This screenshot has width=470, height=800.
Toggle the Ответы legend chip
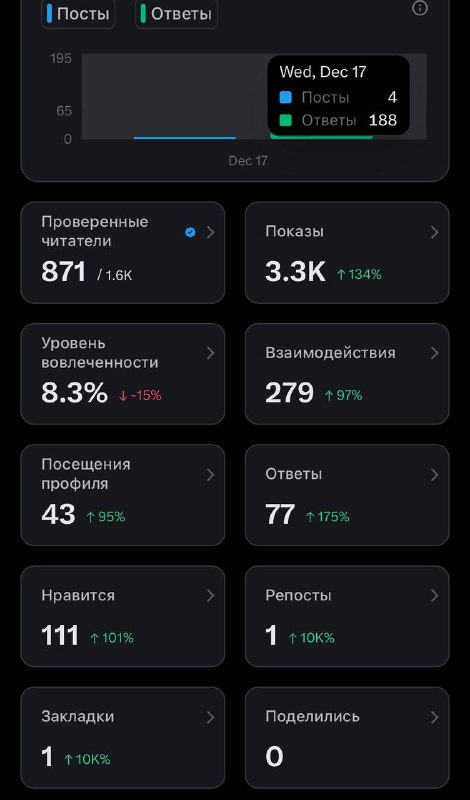coord(176,13)
